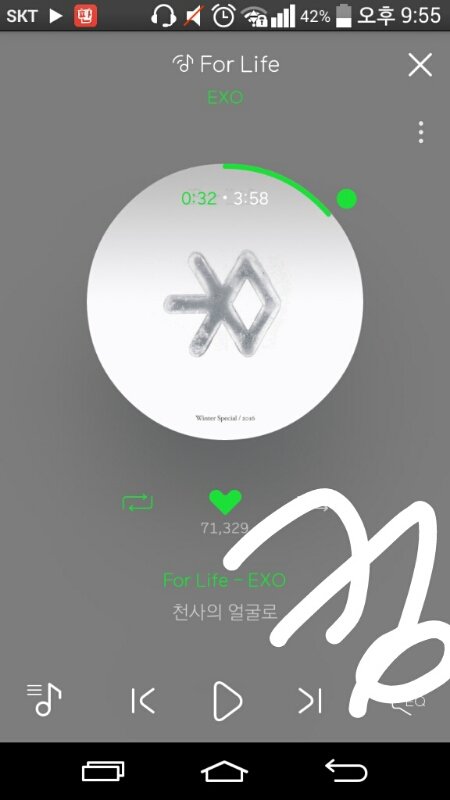Tap the green seek handle on progress ring
Screen dimensions: 450x800
point(346,198)
